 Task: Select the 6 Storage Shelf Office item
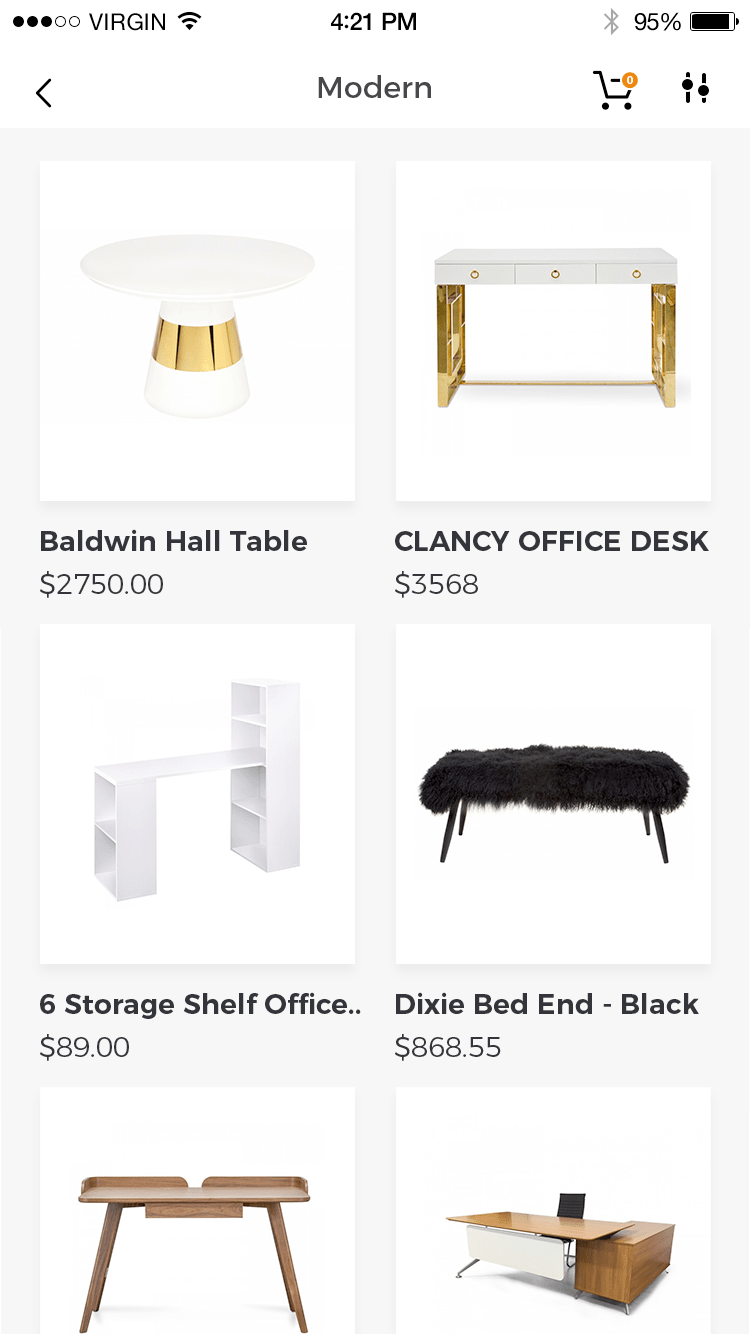pos(197,794)
